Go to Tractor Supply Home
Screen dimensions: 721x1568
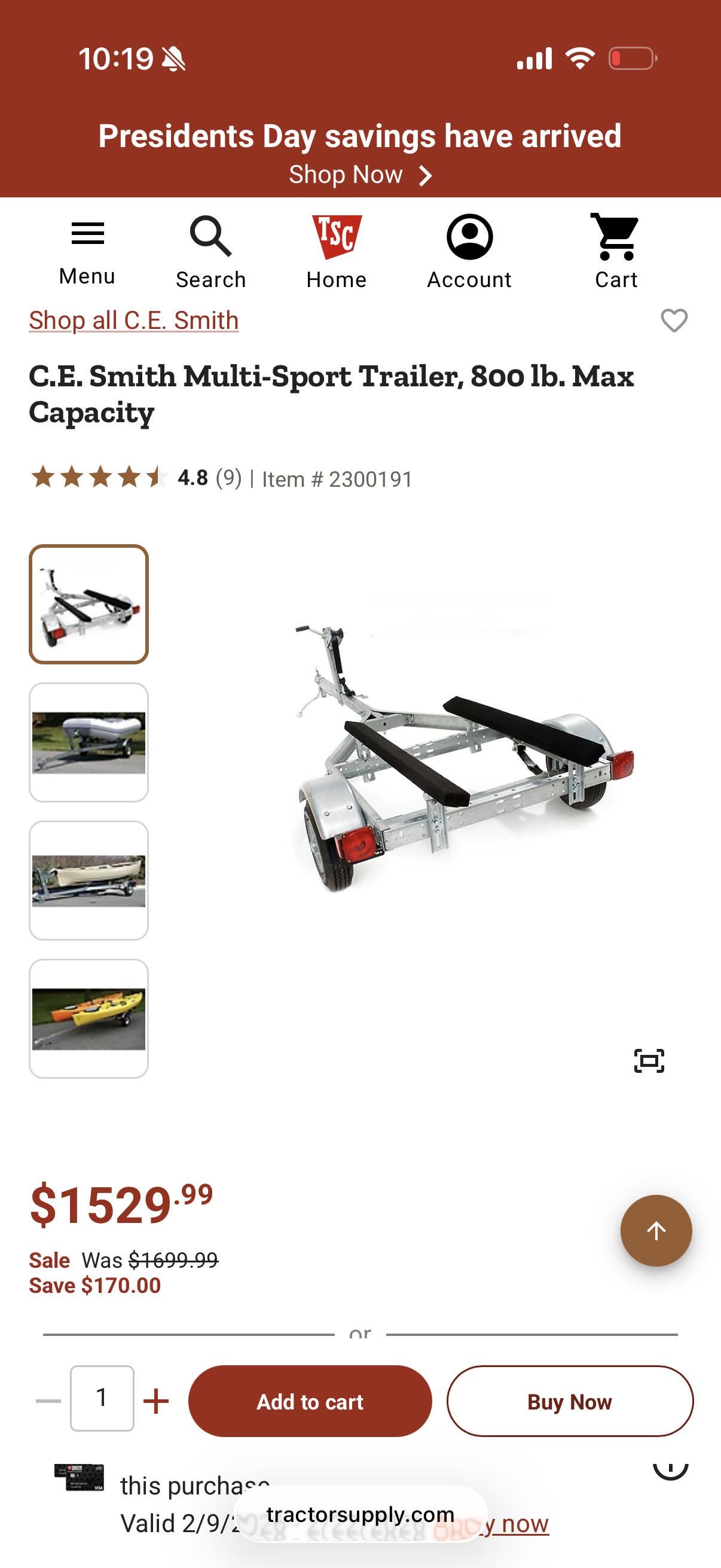[337, 251]
